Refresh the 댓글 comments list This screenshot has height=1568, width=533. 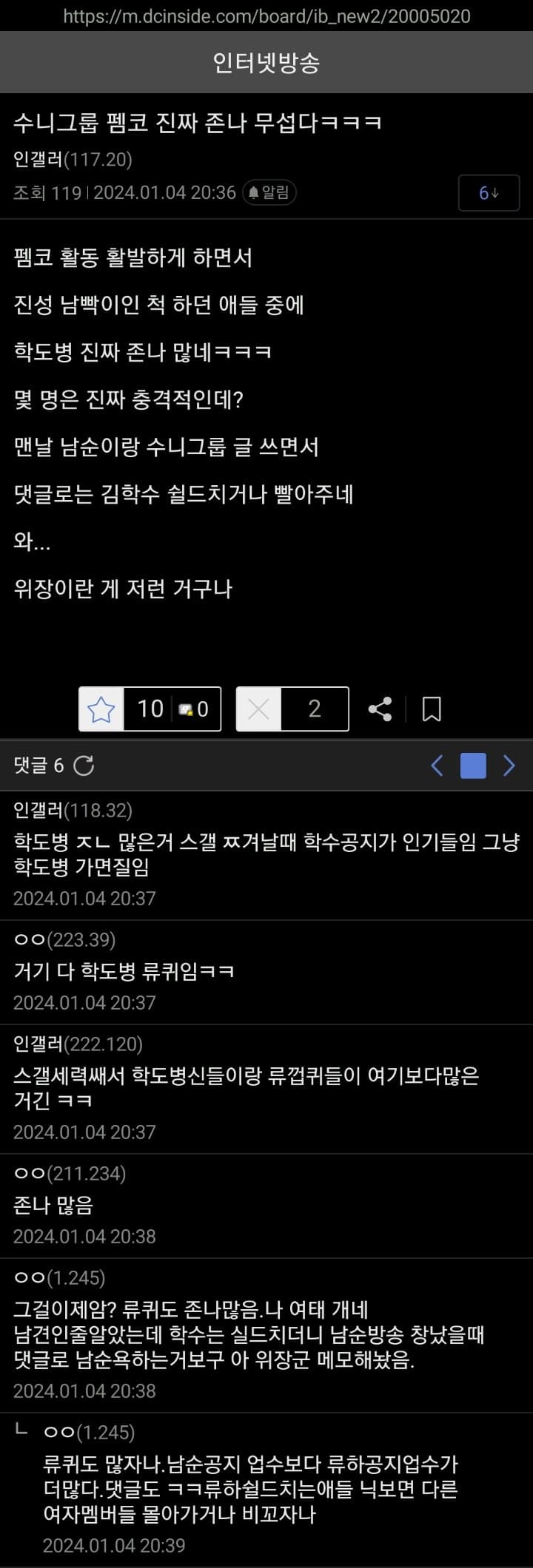pos(84,766)
